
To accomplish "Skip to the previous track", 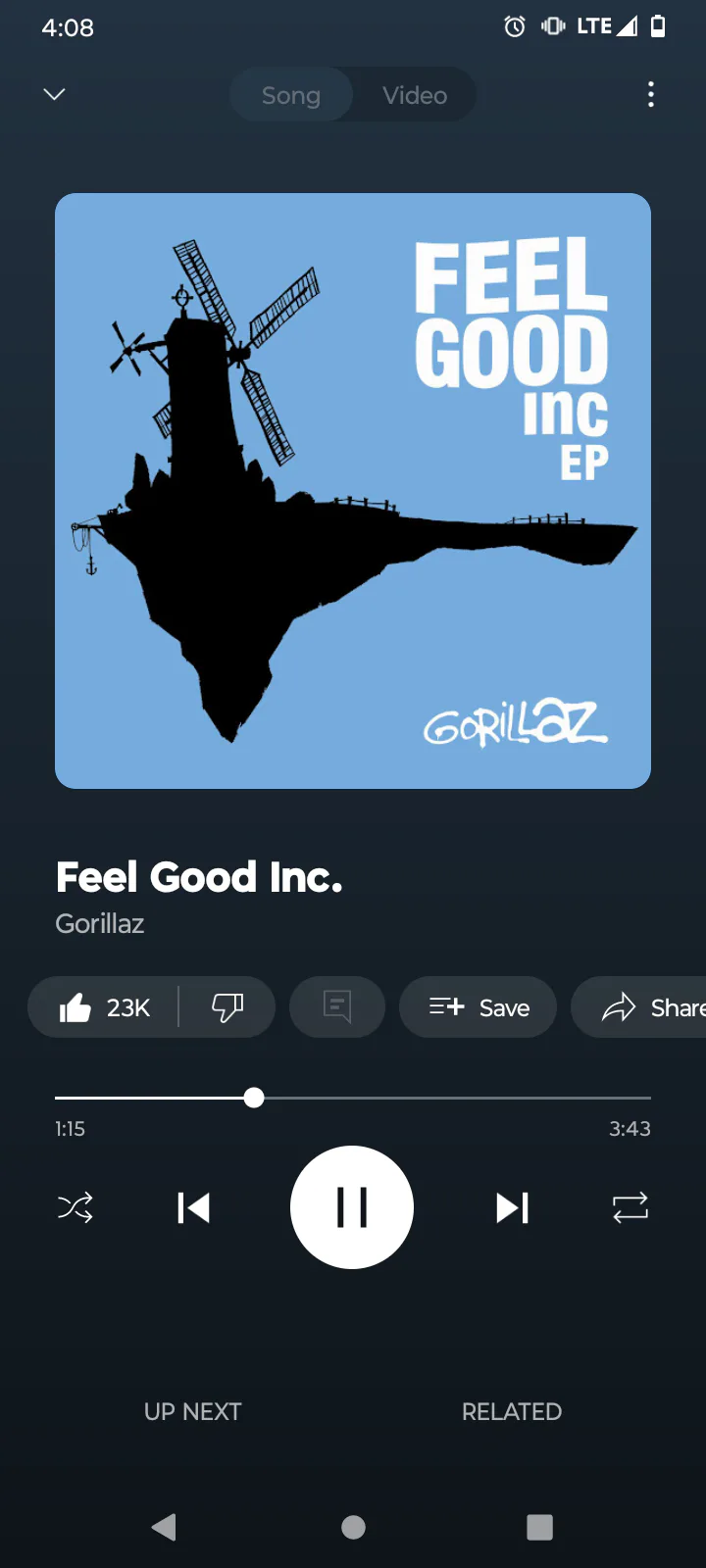I will (193, 1207).
